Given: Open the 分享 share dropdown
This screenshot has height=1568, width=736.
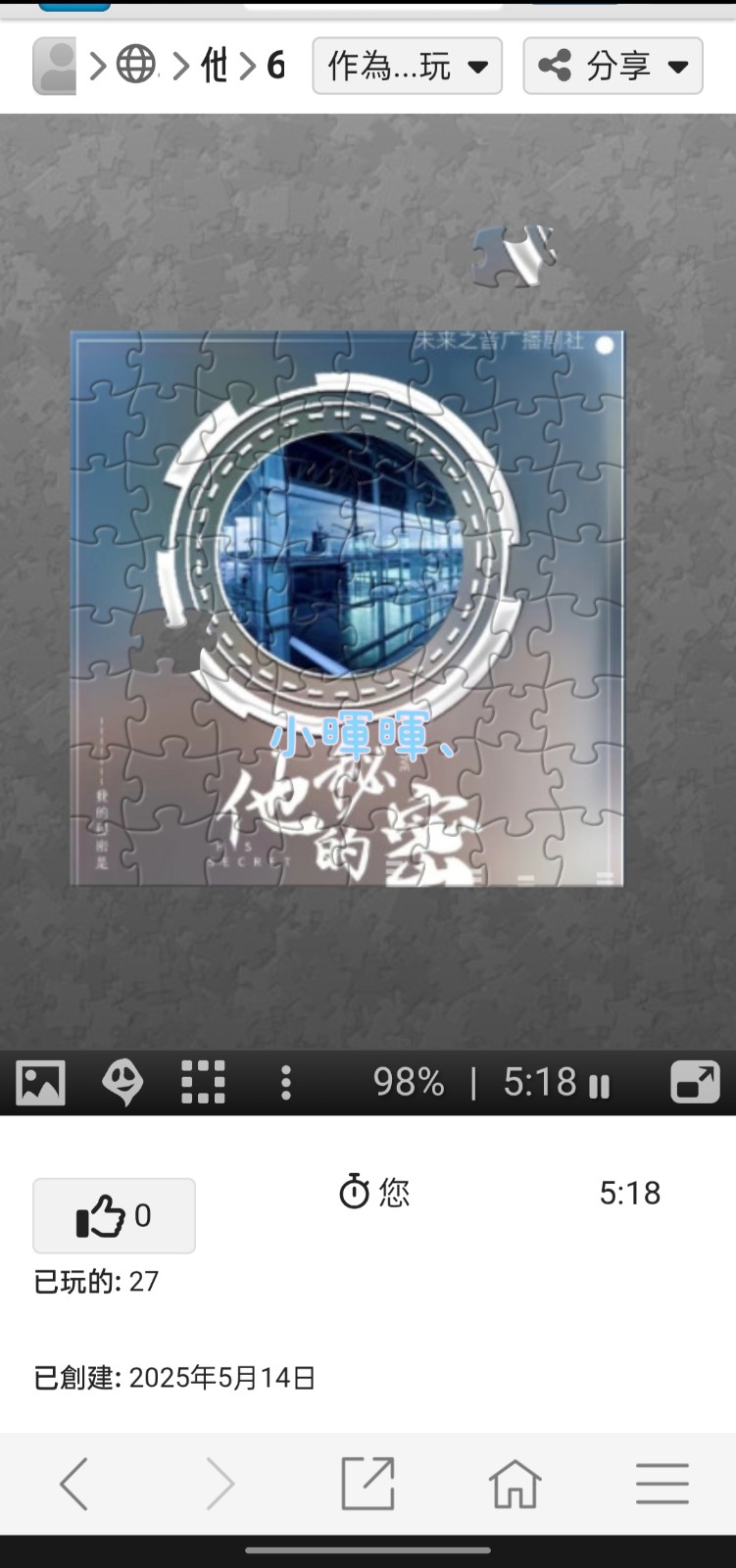Looking at the screenshot, I should pyautogui.click(x=613, y=66).
